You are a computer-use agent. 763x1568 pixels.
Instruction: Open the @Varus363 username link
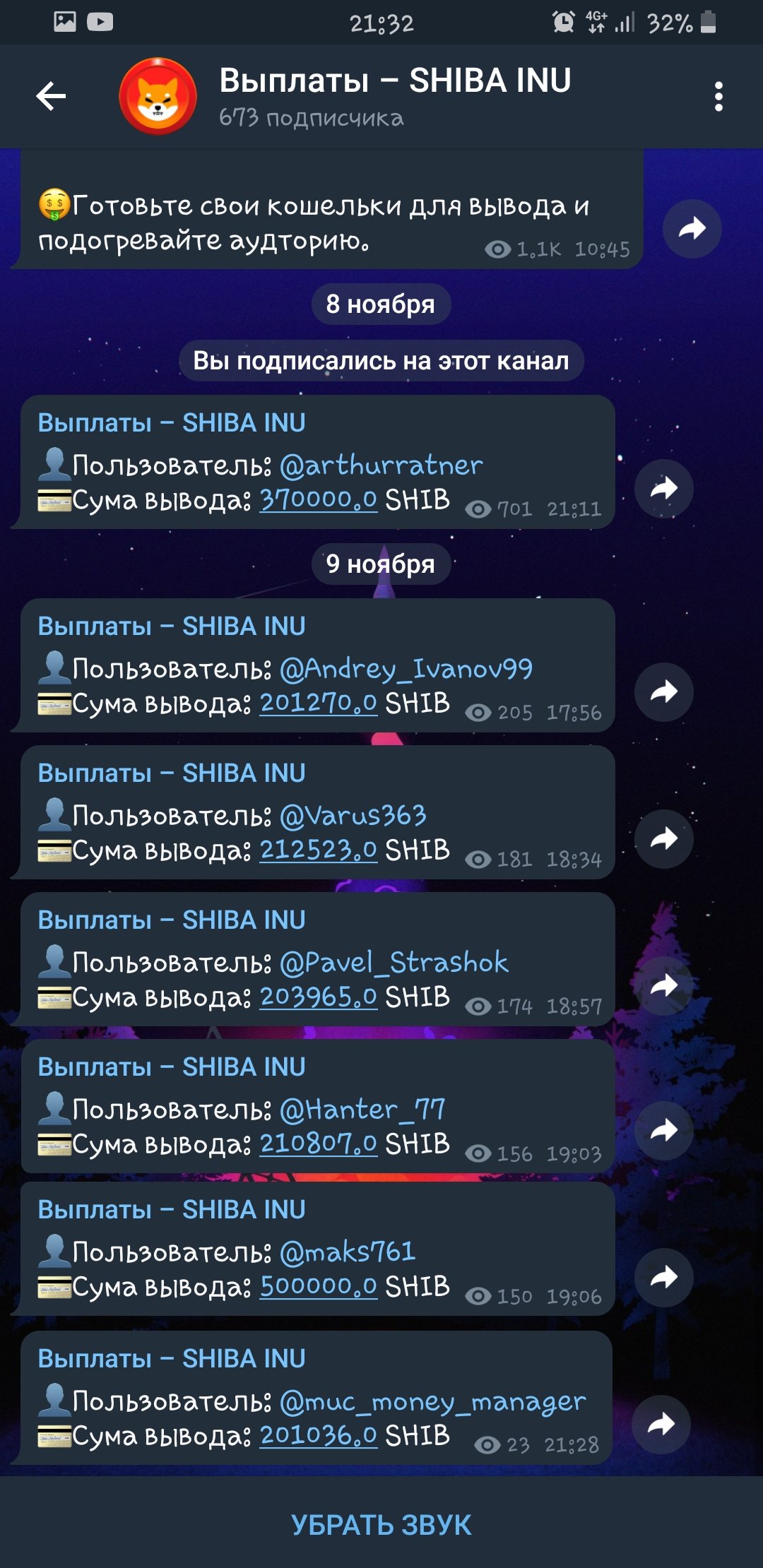point(353,816)
